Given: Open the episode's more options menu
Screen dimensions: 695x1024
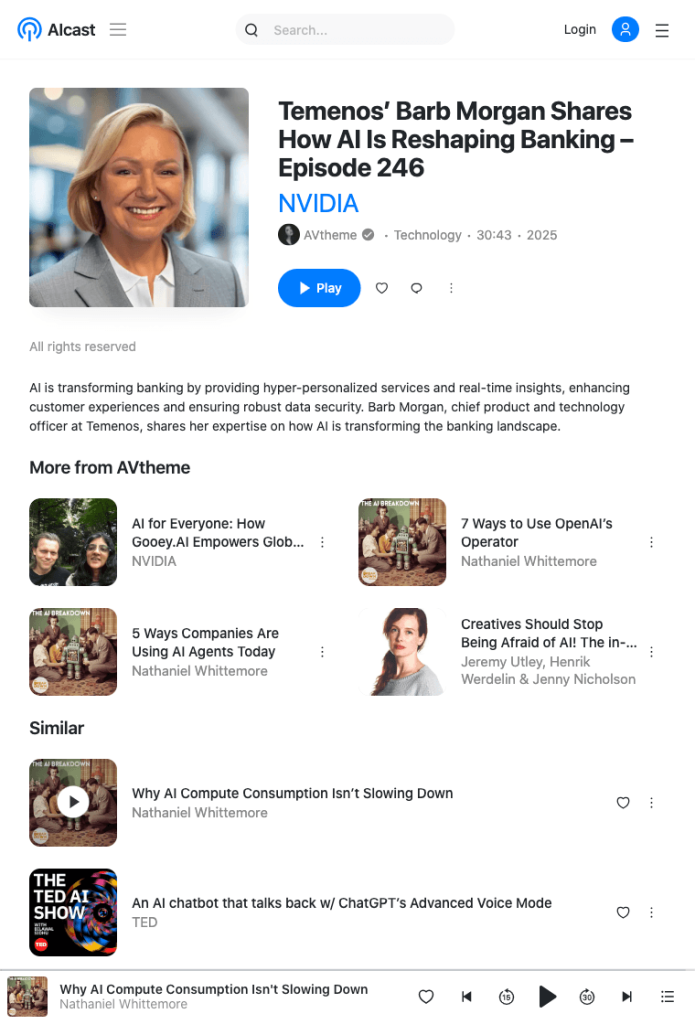Looking at the screenshot, I should (451, 288).
